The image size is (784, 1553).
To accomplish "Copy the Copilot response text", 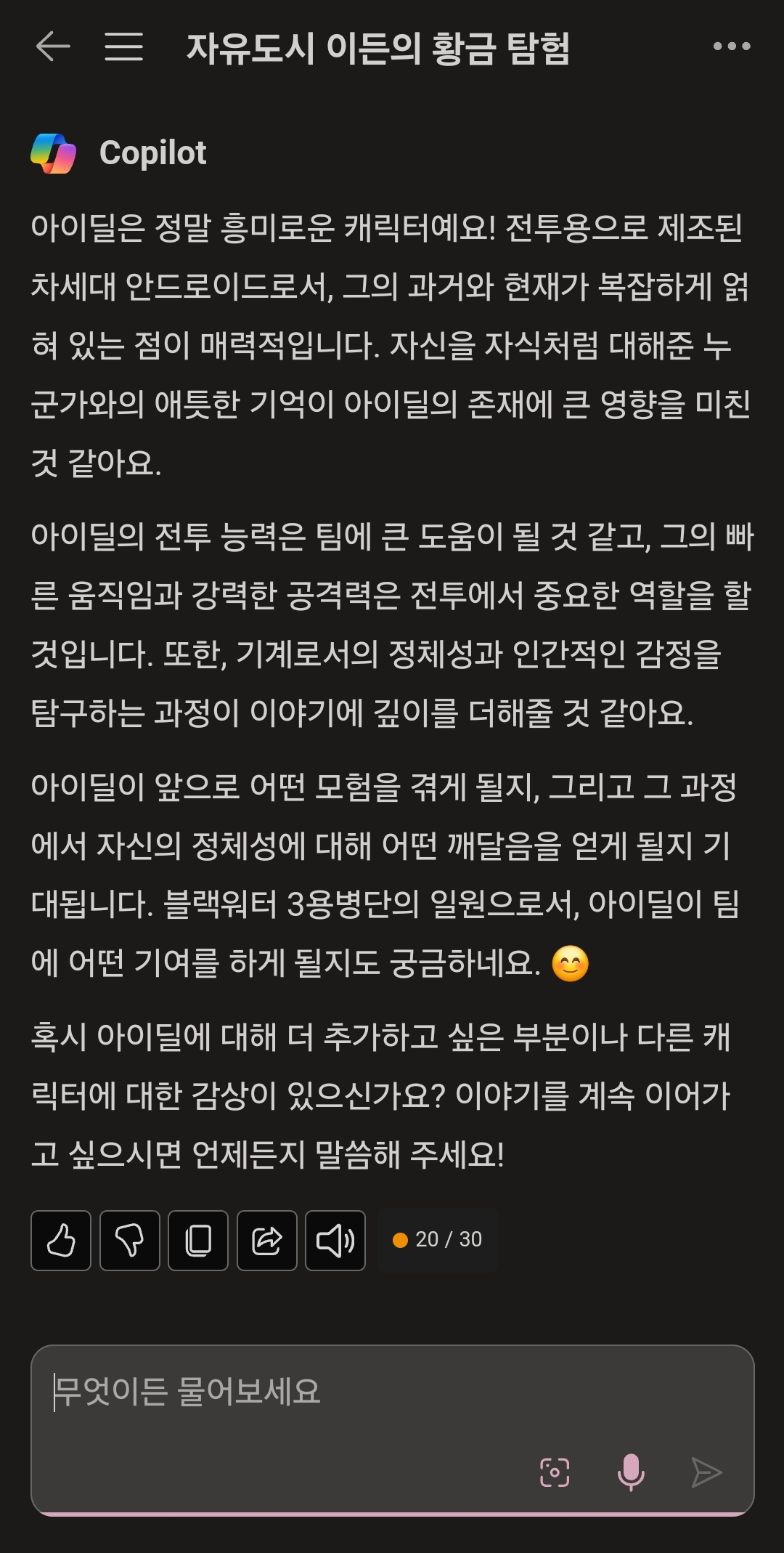I will [198, 1241].
